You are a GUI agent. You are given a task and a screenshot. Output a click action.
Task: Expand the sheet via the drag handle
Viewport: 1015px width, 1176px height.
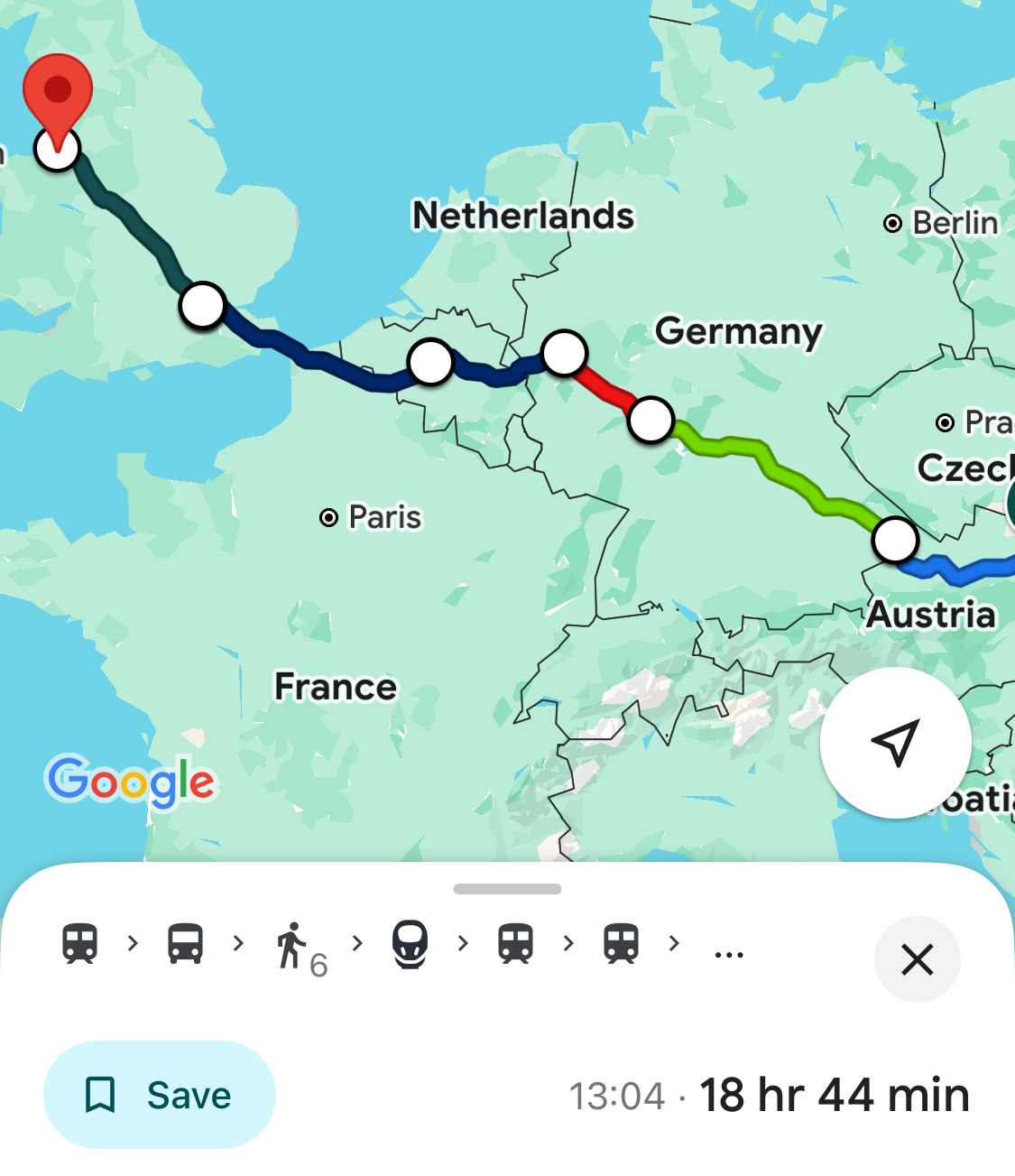(507, 889)
